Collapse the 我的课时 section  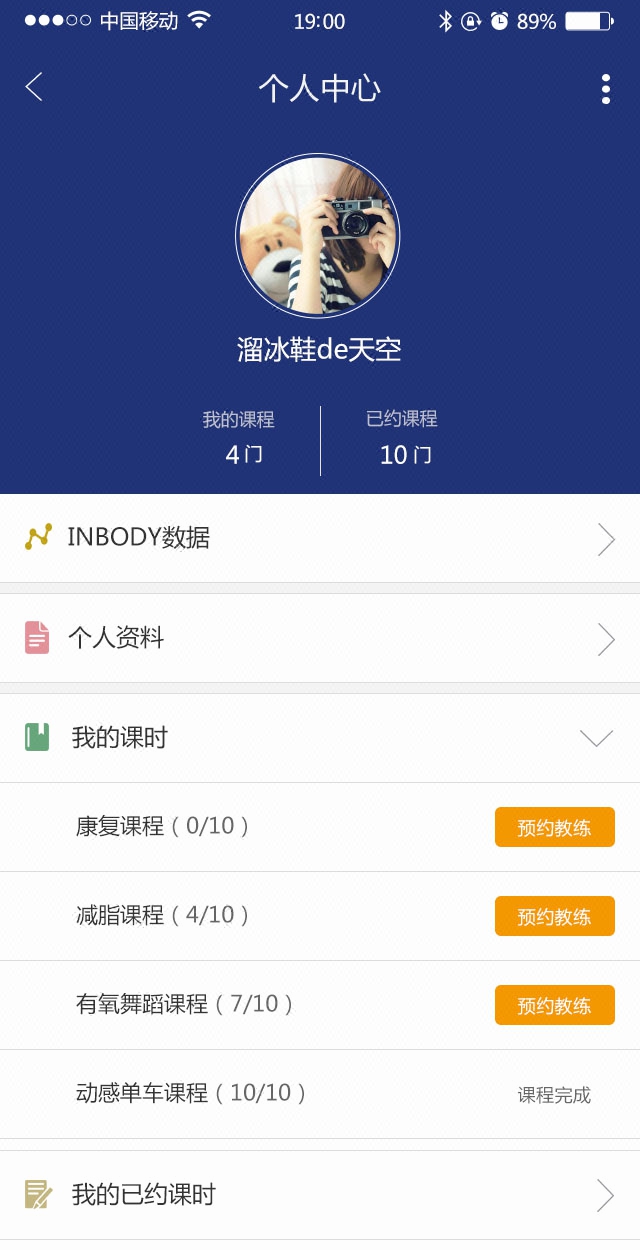596,738
